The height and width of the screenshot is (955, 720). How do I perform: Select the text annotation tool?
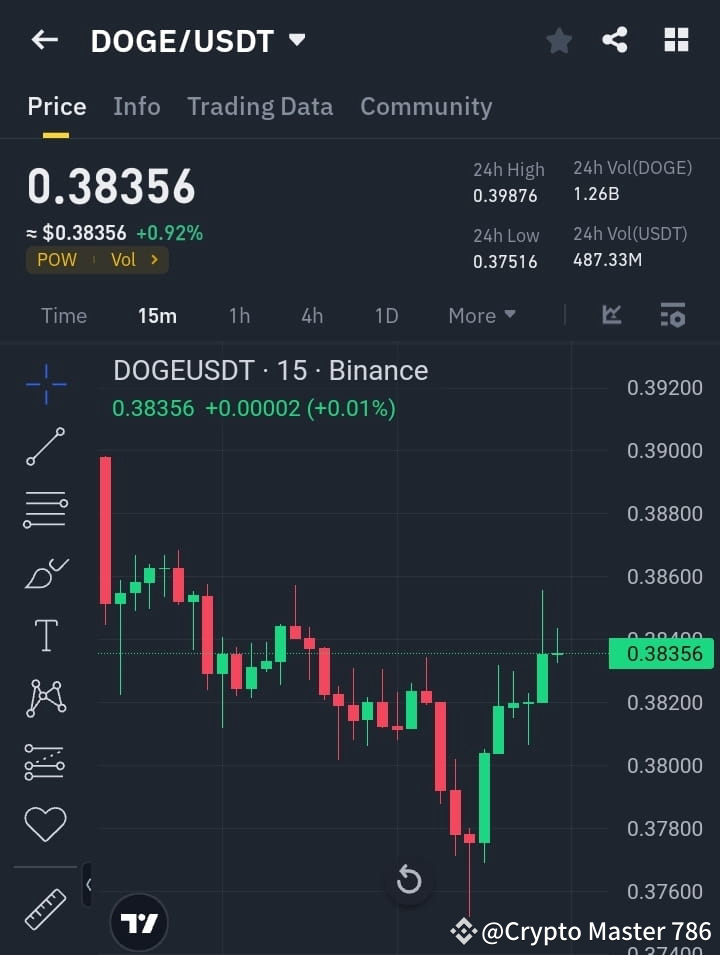tap(44, 634)
